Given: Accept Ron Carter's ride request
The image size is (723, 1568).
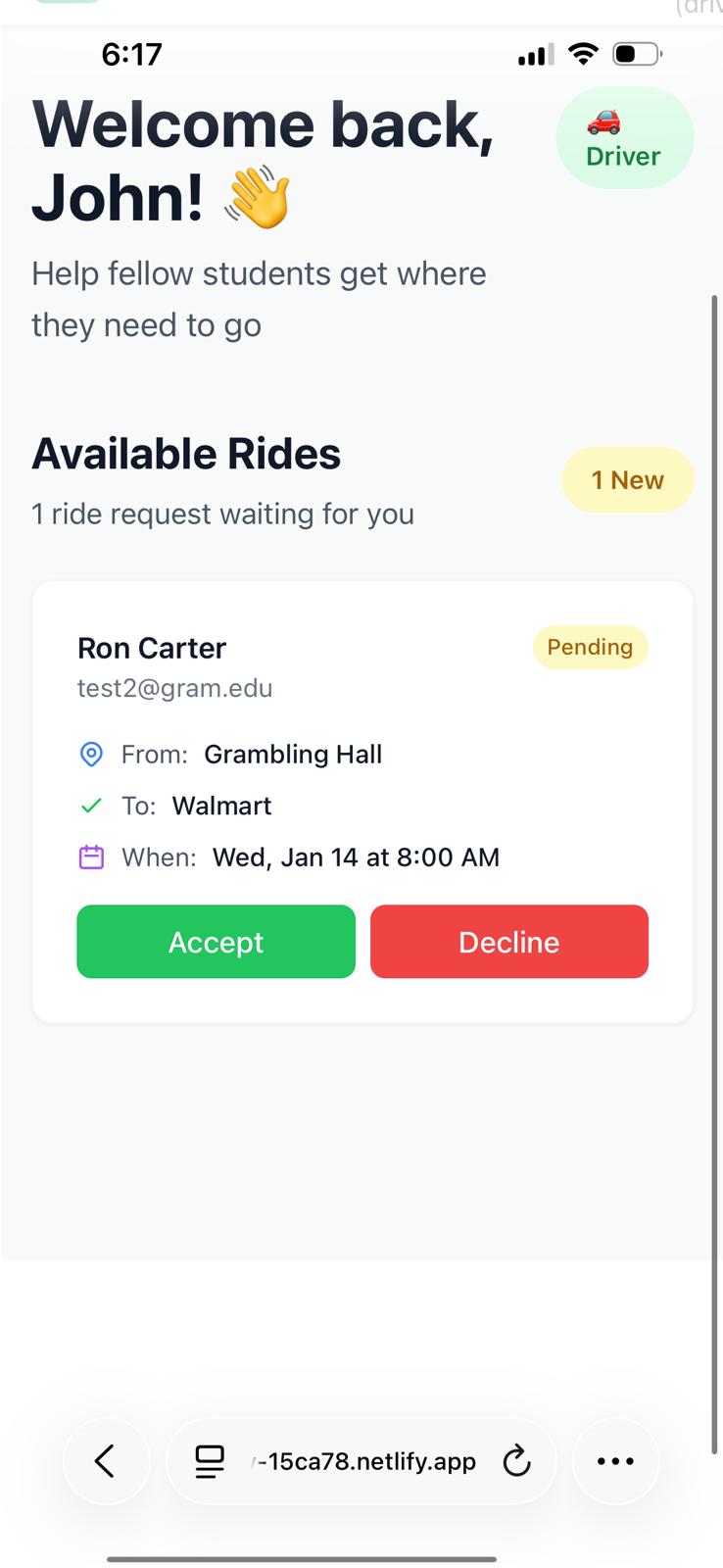Looking at the screenshot, I should 216,942.
